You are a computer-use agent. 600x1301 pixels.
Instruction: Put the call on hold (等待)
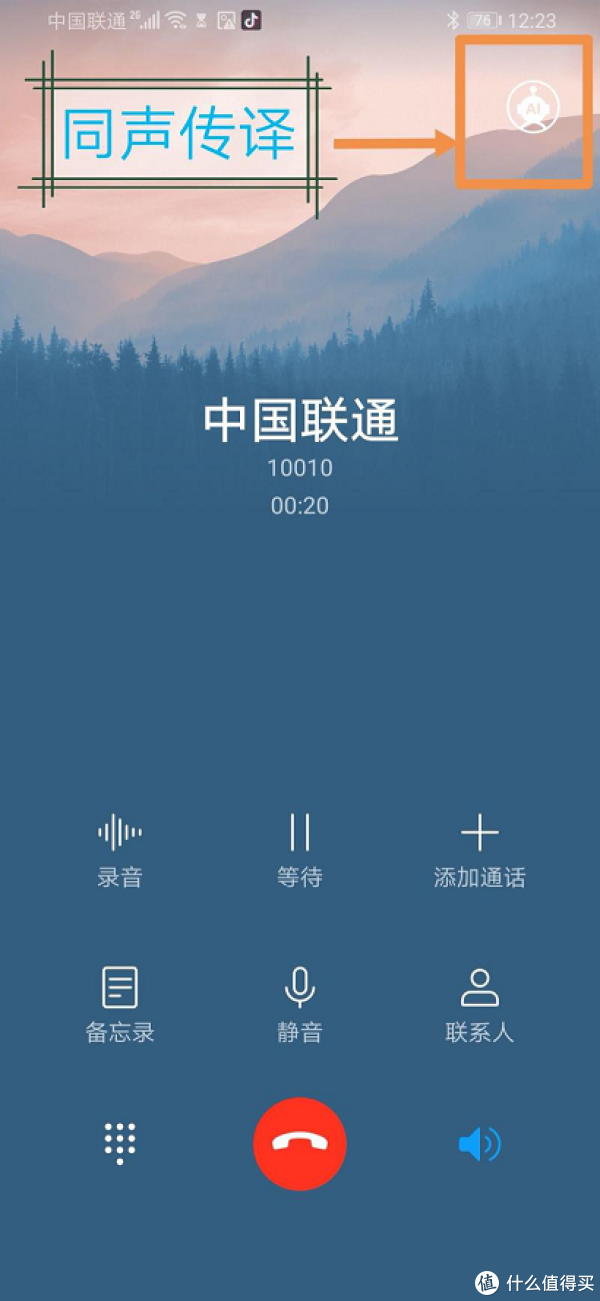[x=300, y=849]
